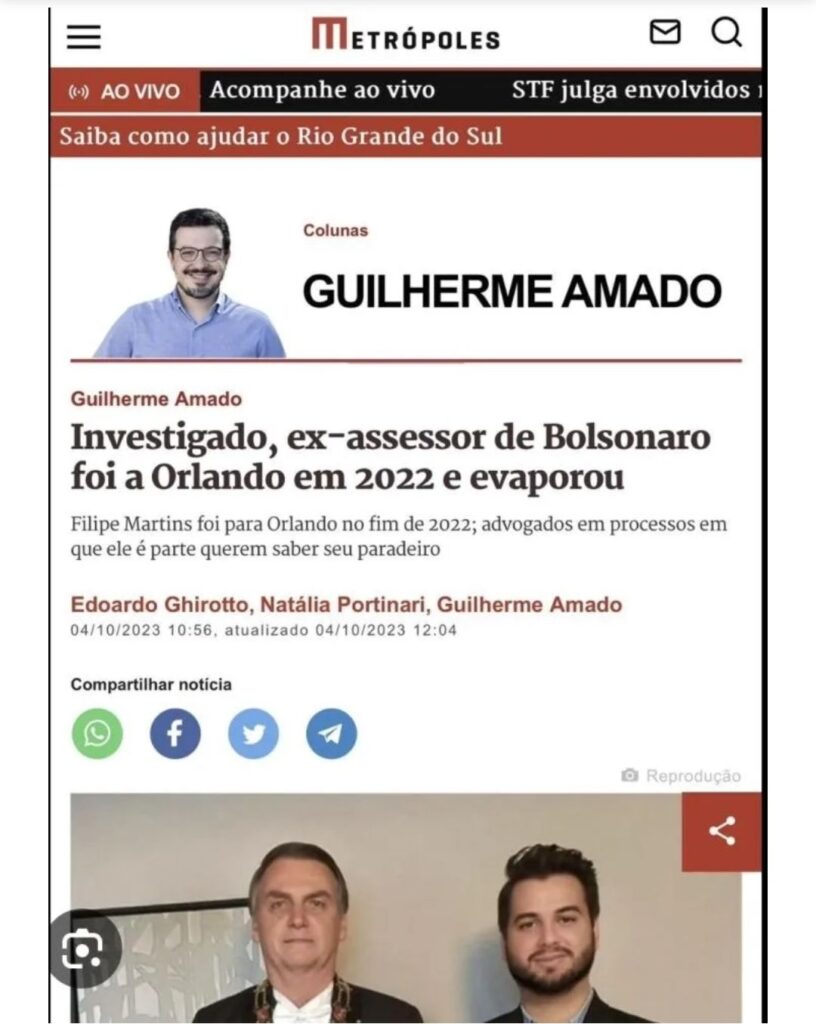Viewport: 816px width, 1024px height.
Task: Open the search magnifier
Action: tap(726, 33)
